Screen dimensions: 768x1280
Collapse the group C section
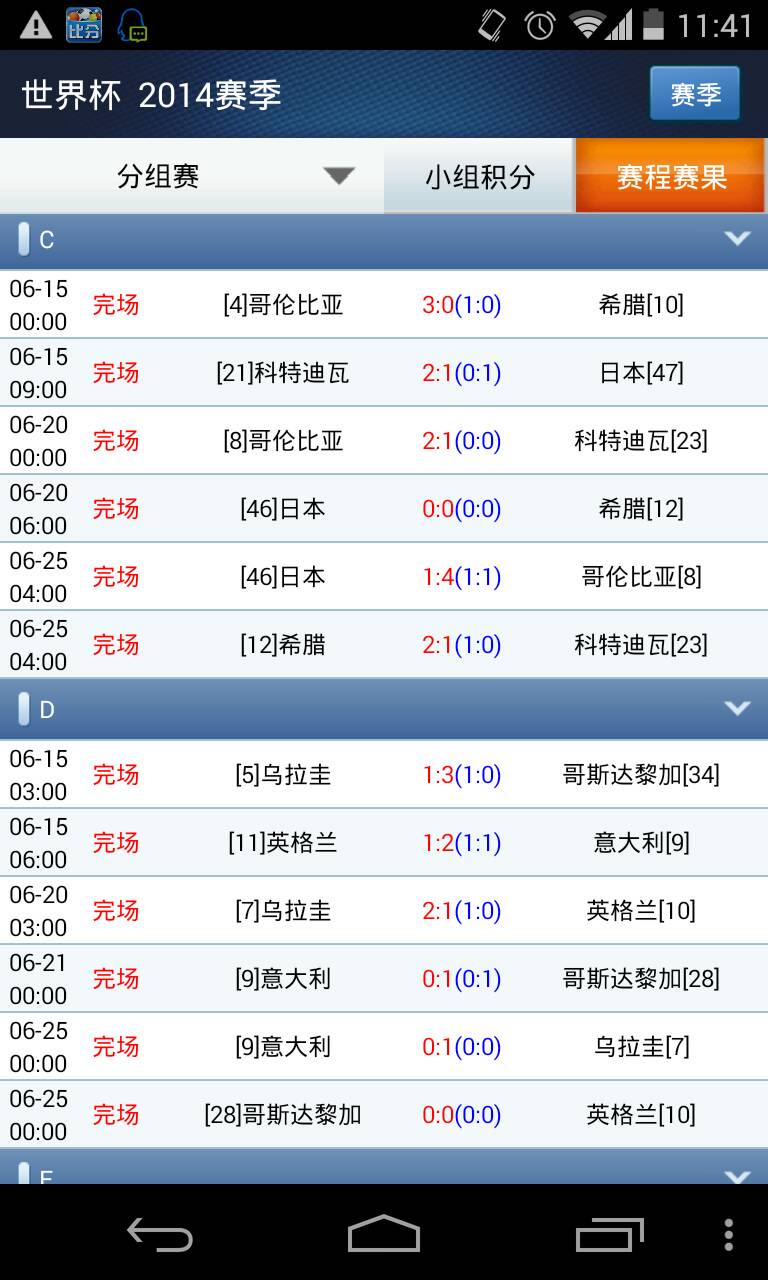point(737,239)
